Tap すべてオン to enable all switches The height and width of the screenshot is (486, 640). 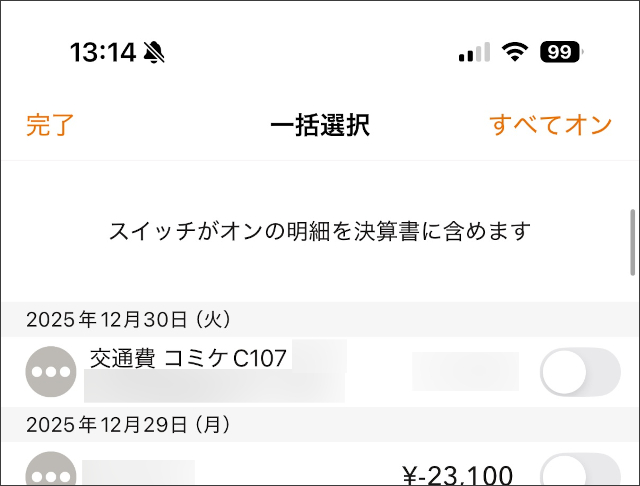550,125
